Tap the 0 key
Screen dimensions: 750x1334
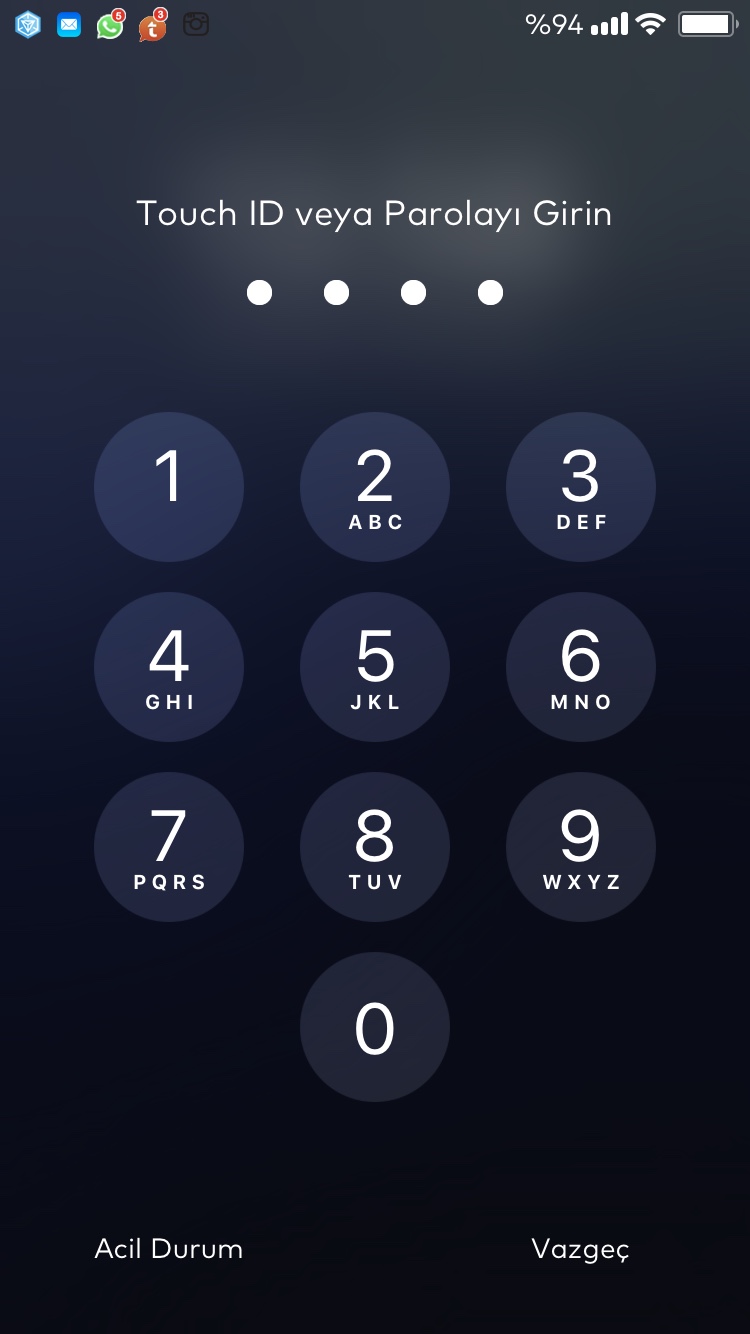coord(375,1027)
